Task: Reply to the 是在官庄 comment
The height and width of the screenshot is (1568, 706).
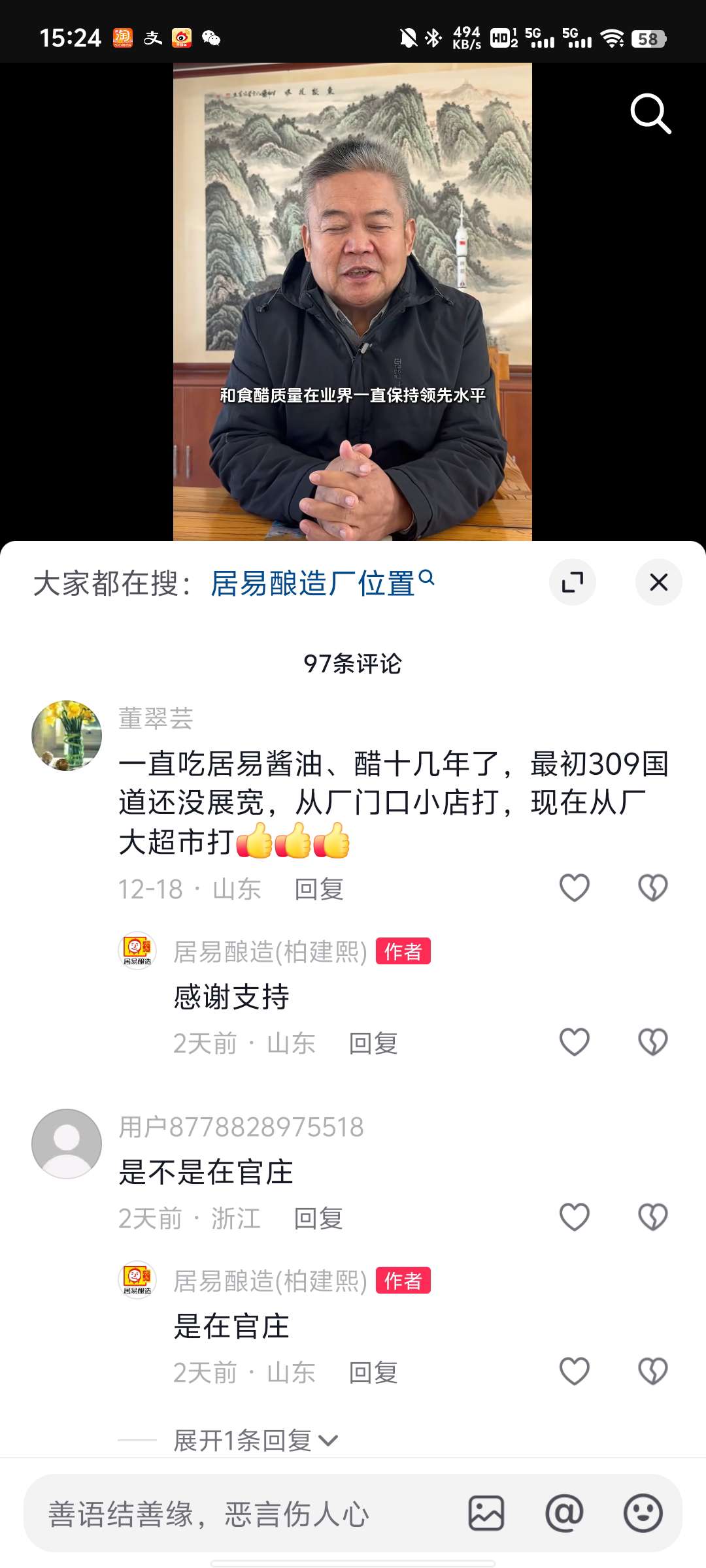Action: click(373, 1373)
